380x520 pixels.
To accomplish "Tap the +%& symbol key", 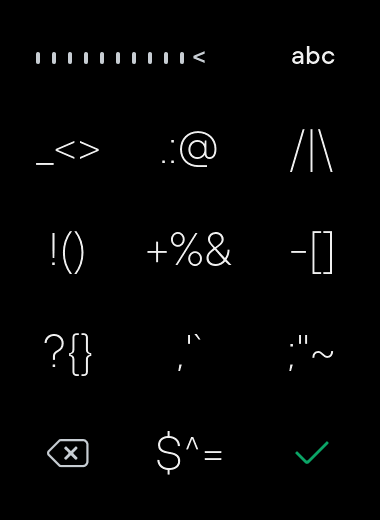I will click(189, 249).
